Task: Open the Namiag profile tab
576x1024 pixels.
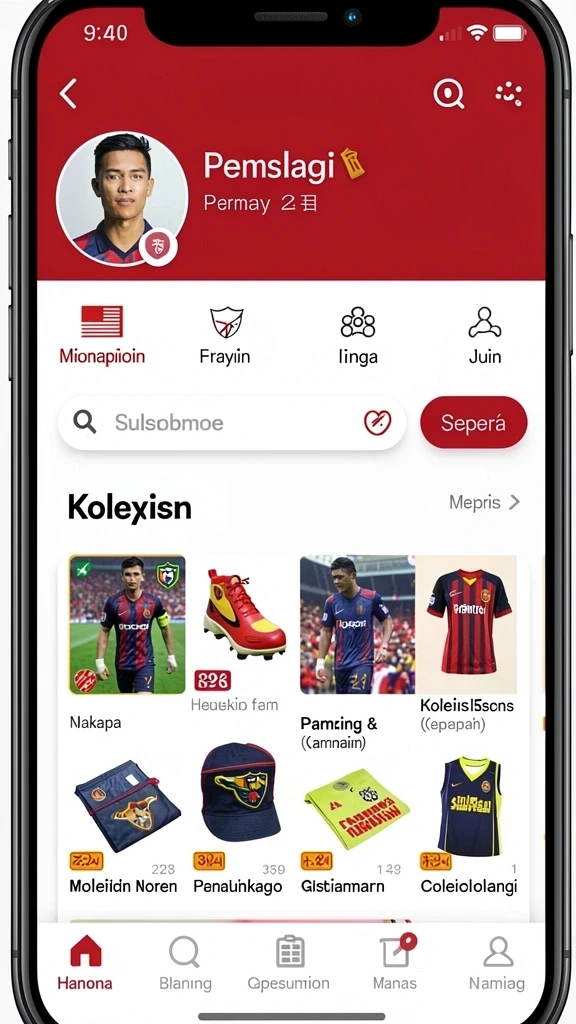Action: tap(497, 963)
